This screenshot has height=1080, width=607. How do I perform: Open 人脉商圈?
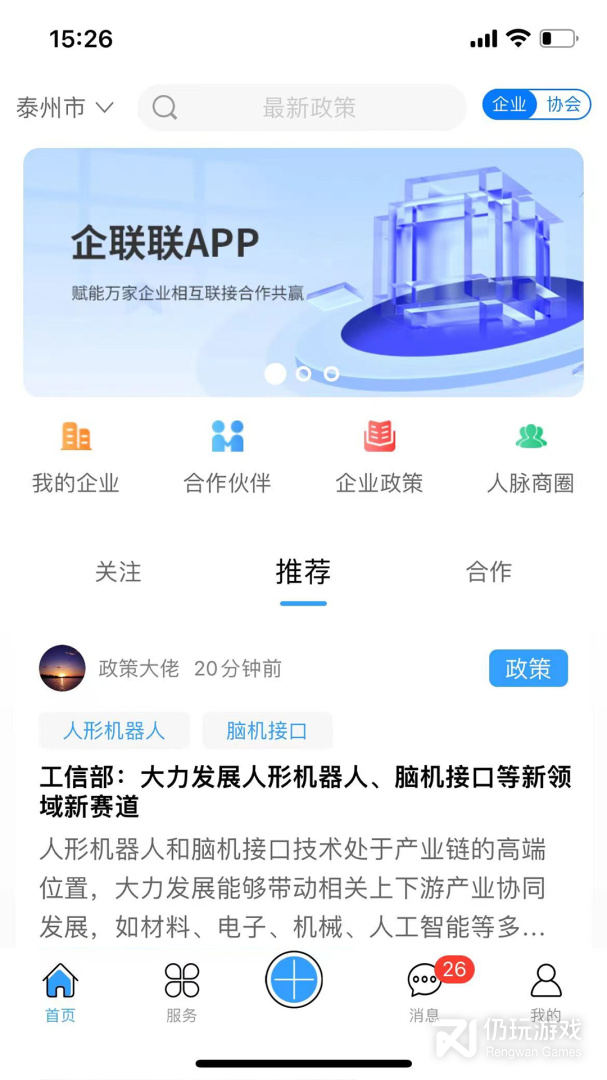(531, 457)
